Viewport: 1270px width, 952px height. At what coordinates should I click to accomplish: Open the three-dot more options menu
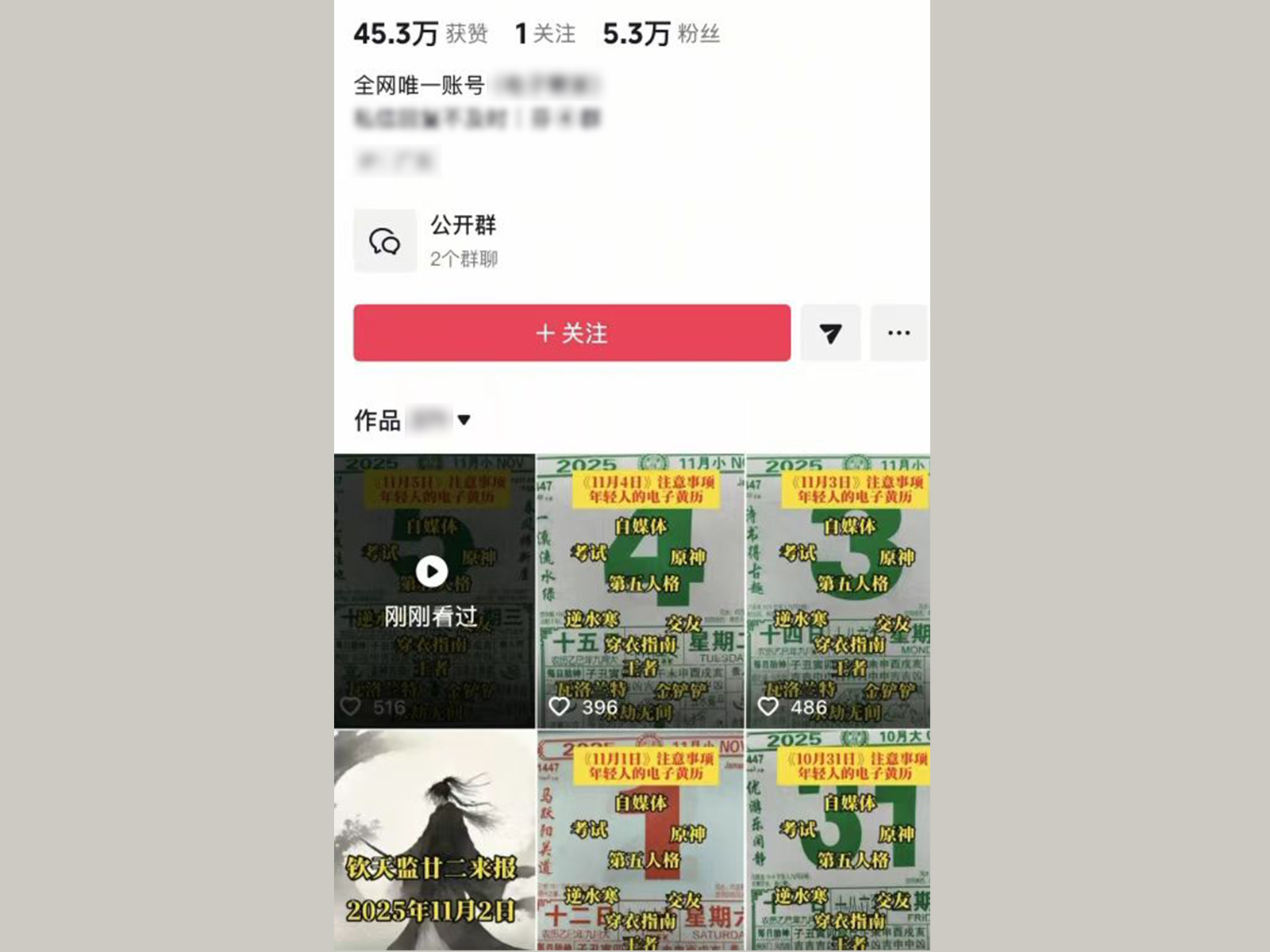tap(899, 333)
